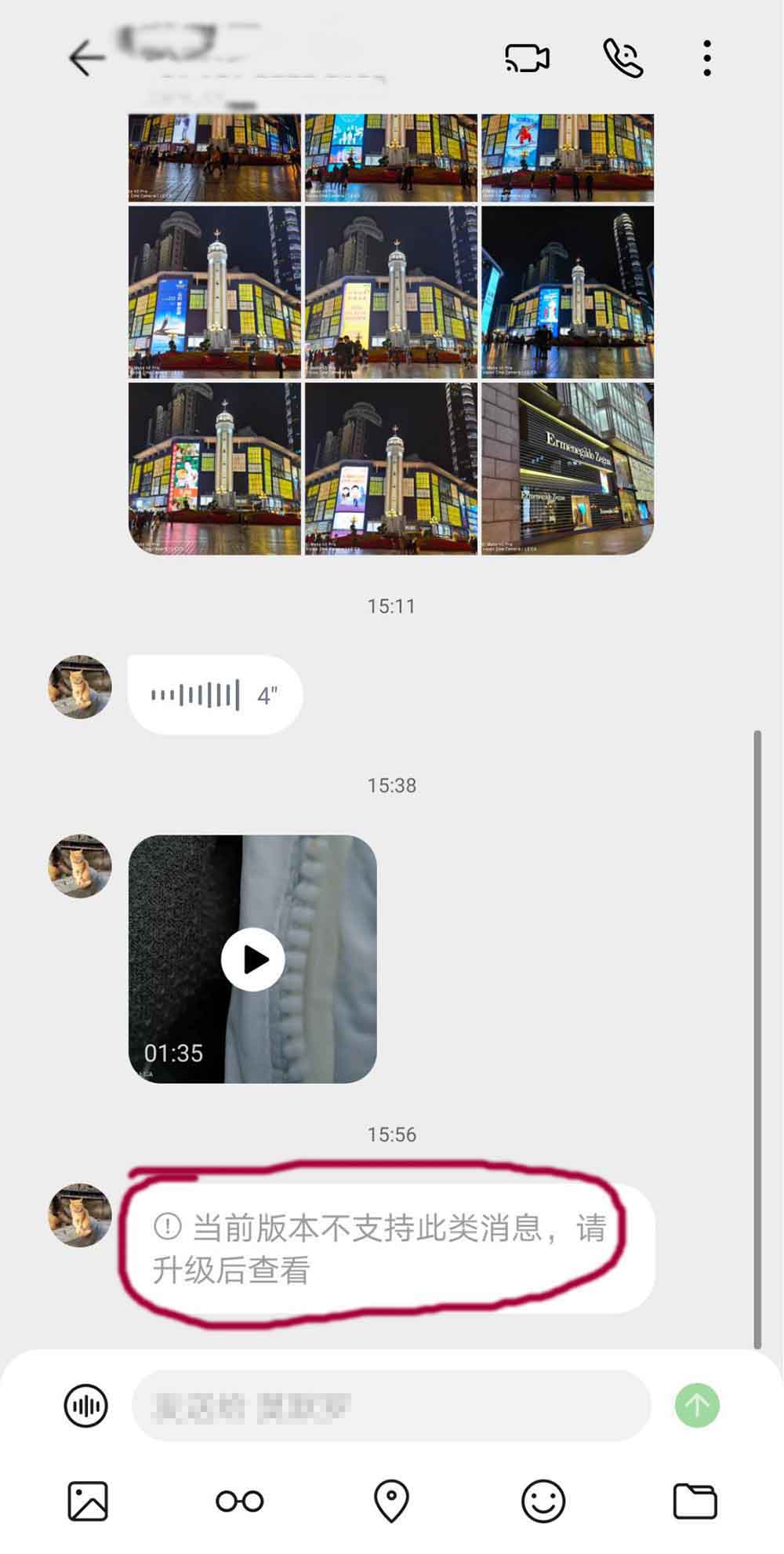Tap the sender's cat avatar by voice message

tap(80, 687)
